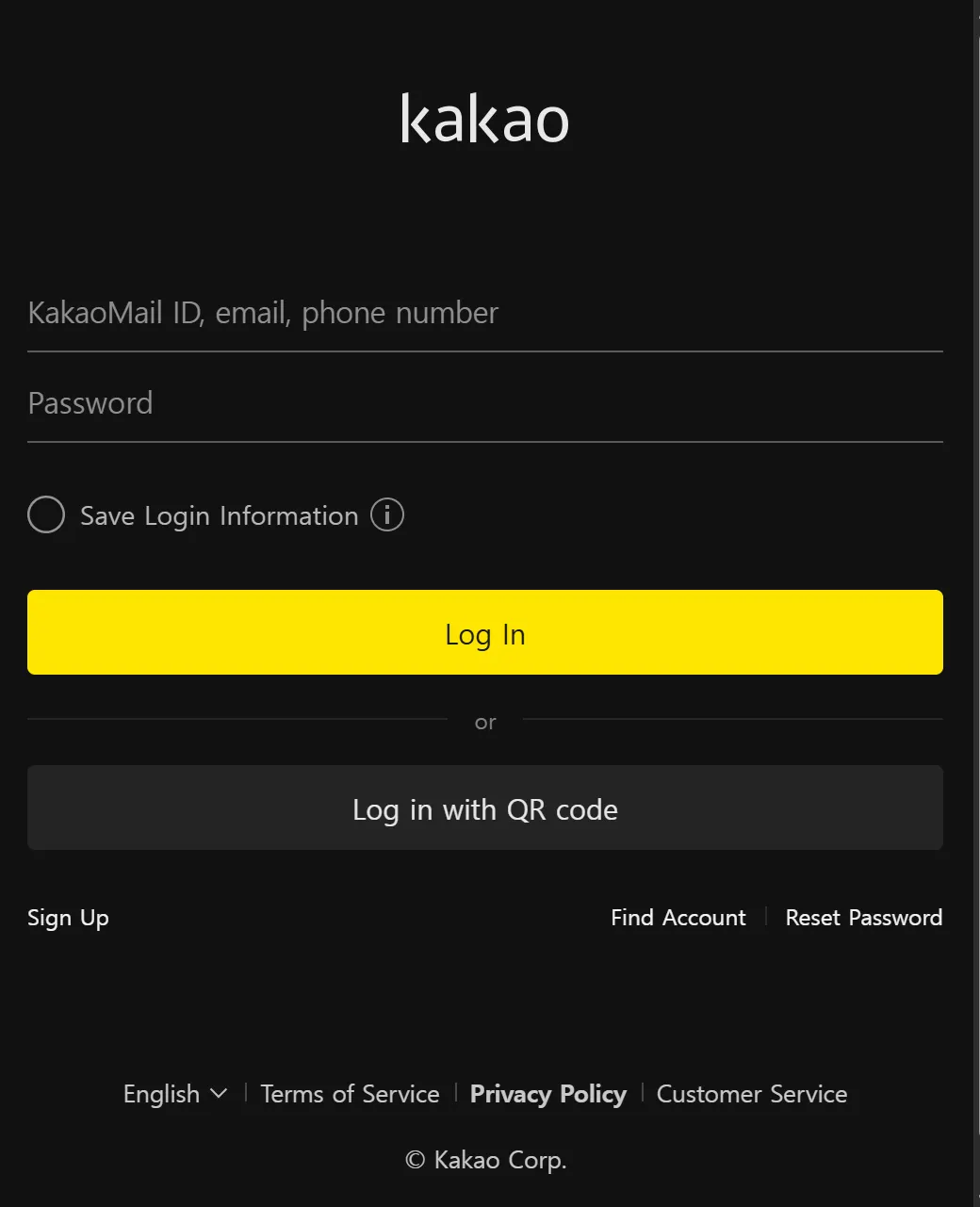Screen dimensions: 980x1207
Task: Focus the Password field
Action: (484, 404)
